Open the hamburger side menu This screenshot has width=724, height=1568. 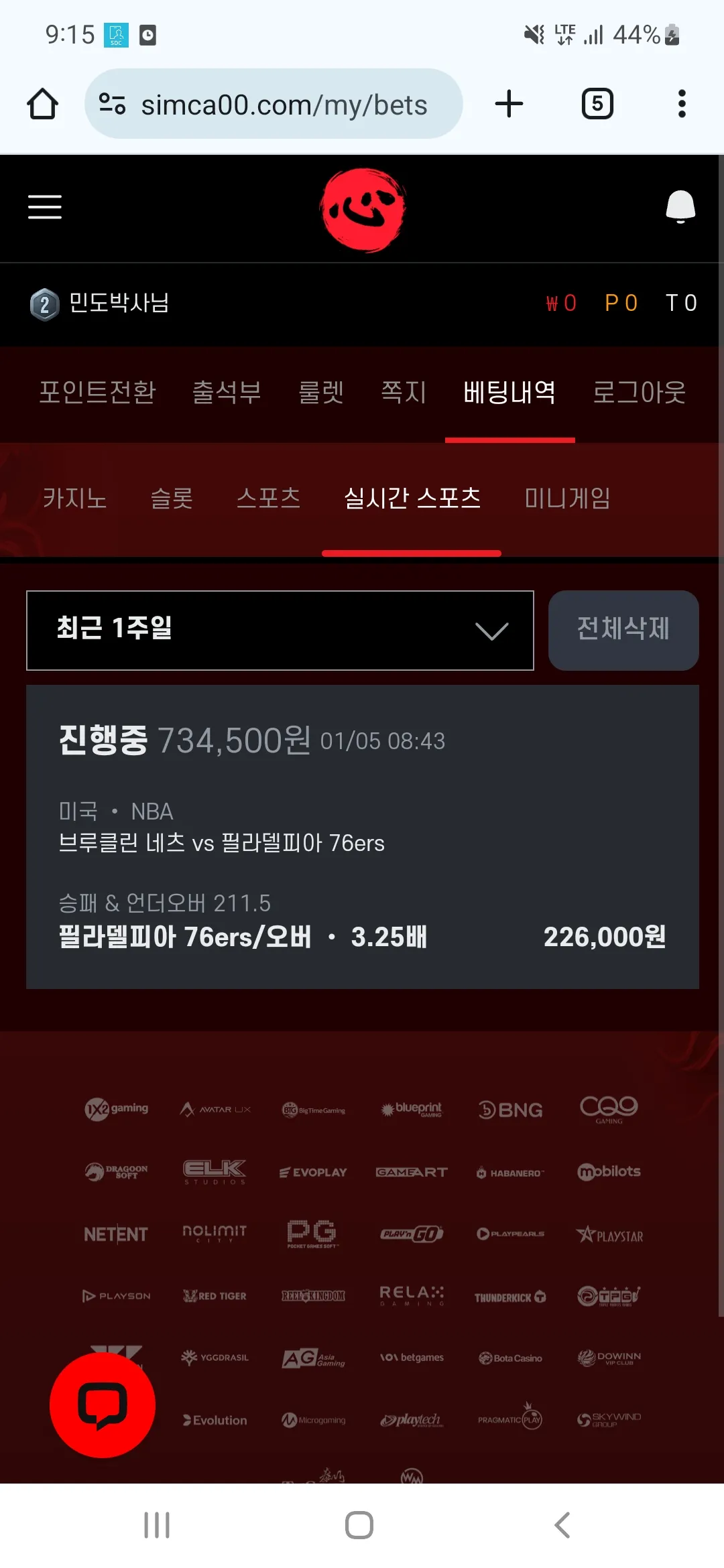click(45, 207)
